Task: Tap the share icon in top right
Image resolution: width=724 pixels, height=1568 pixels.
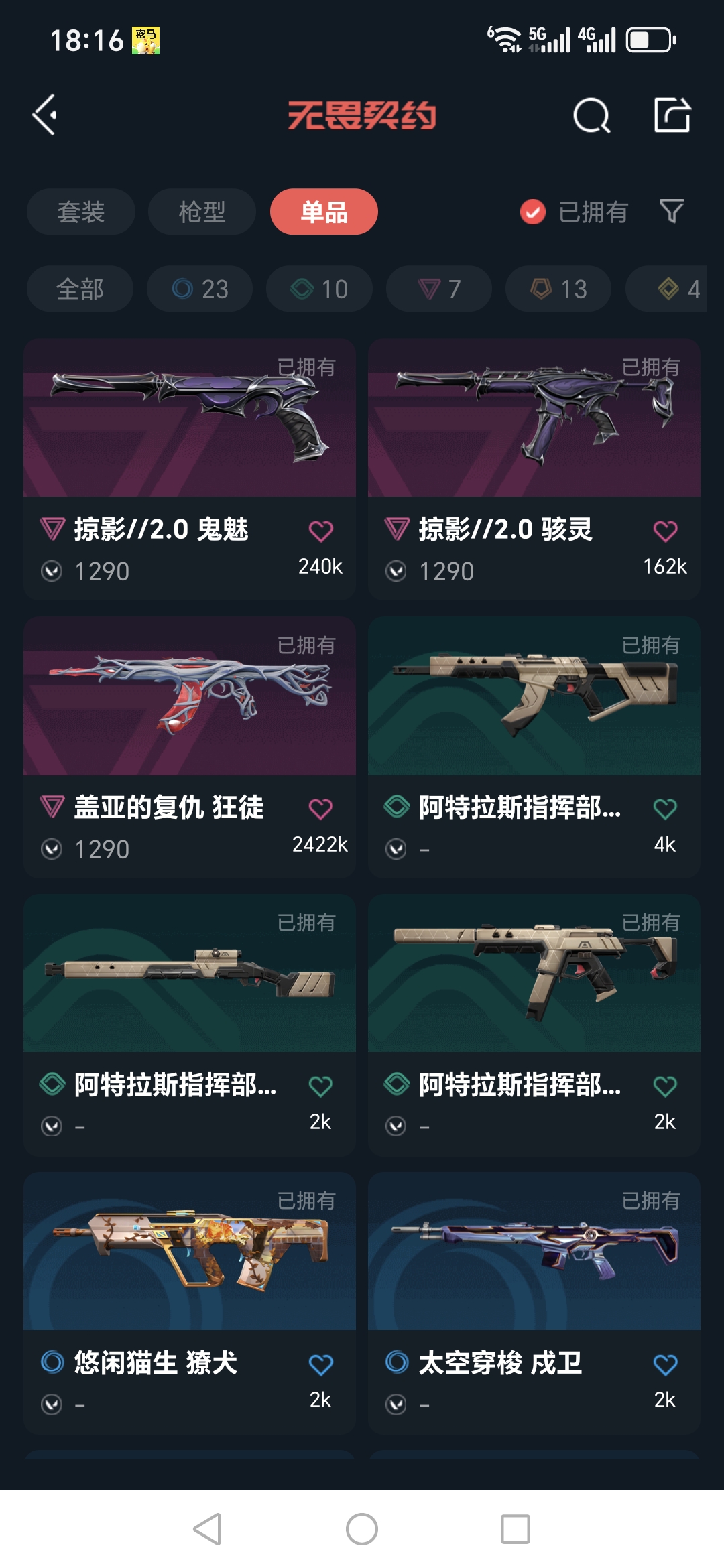Action: tap(674, 115)
